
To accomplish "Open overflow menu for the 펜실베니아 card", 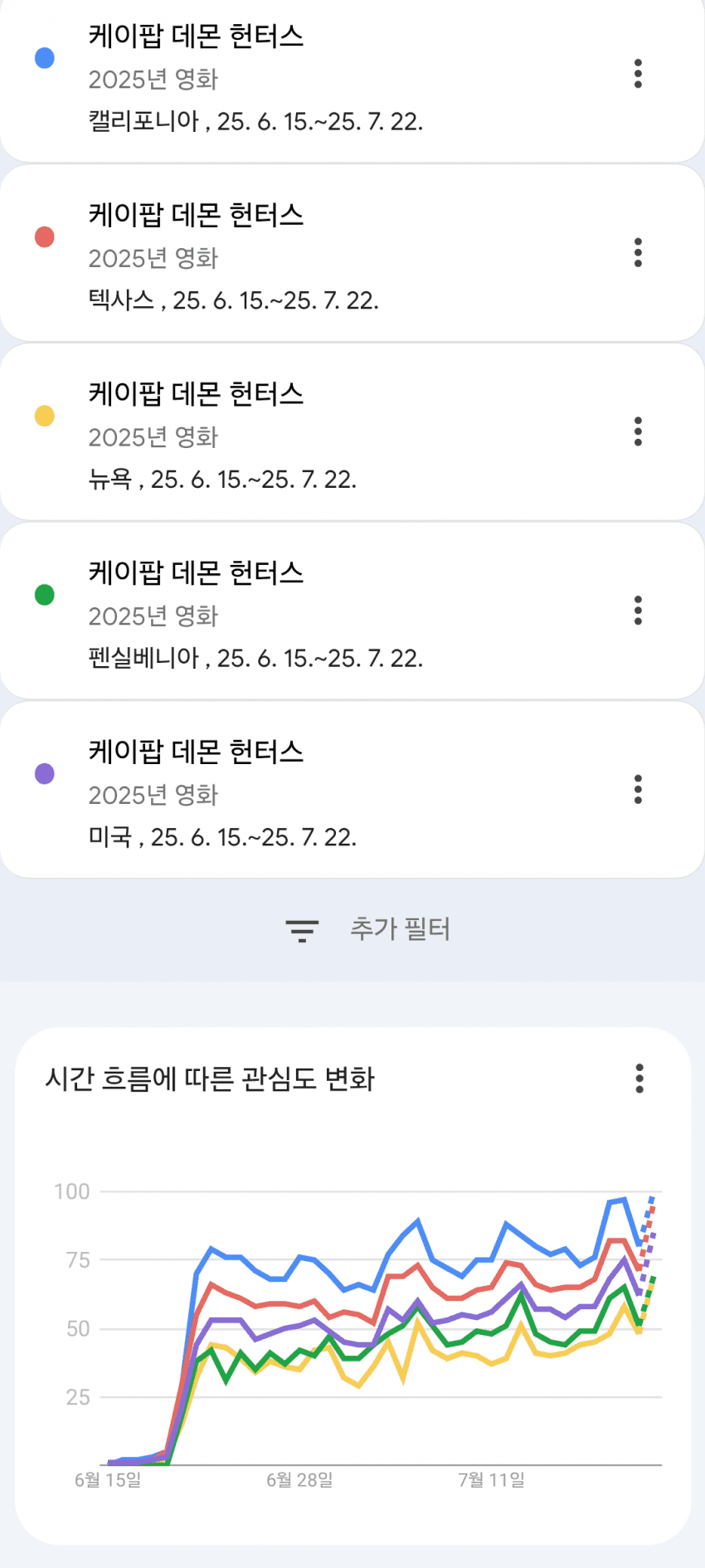I will click(x=638, y=611).
